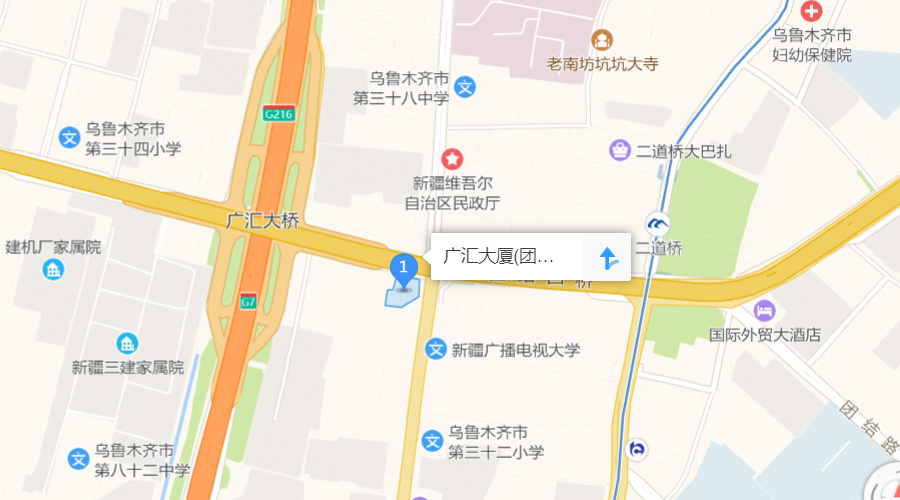Select the 国际外贸大酒店 hotel point

coord(765,310)
